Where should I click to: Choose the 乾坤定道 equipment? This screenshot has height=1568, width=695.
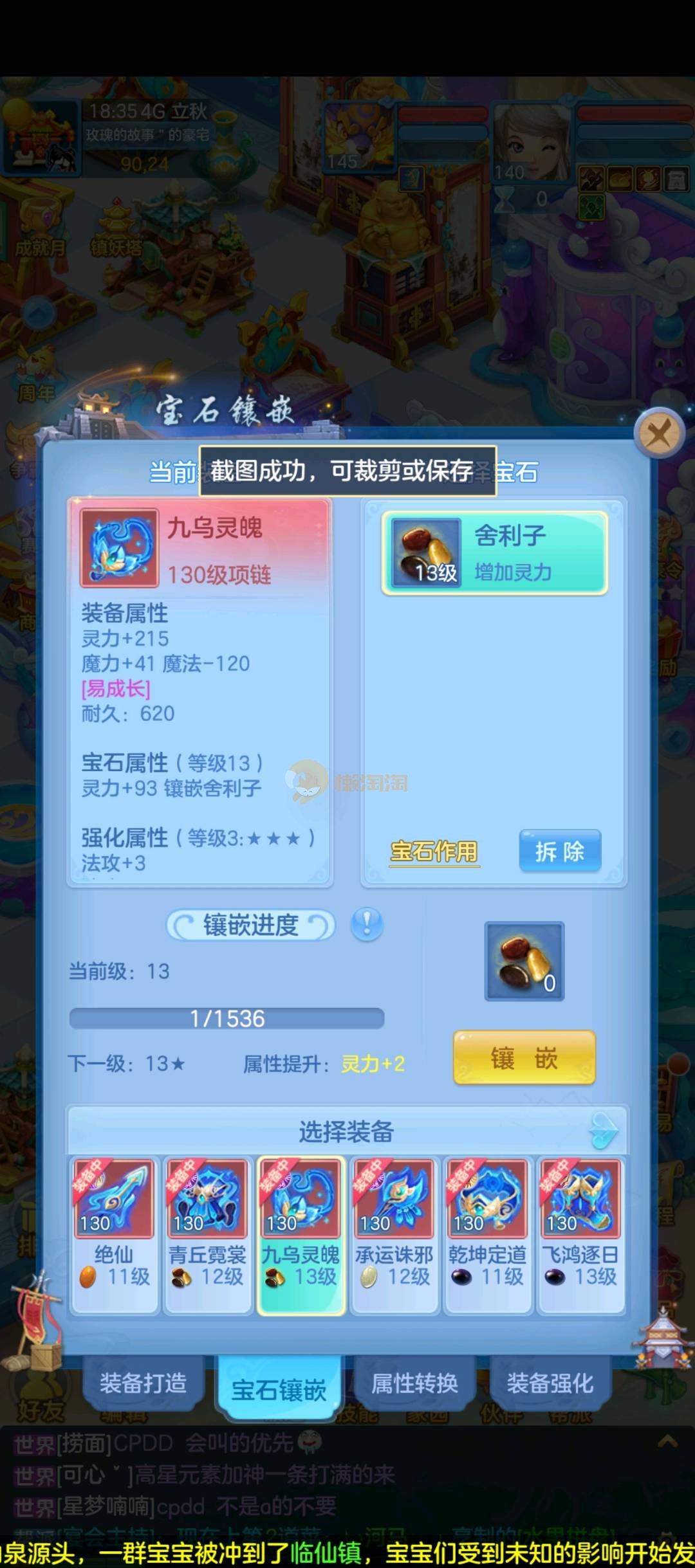coord(487,1233)
